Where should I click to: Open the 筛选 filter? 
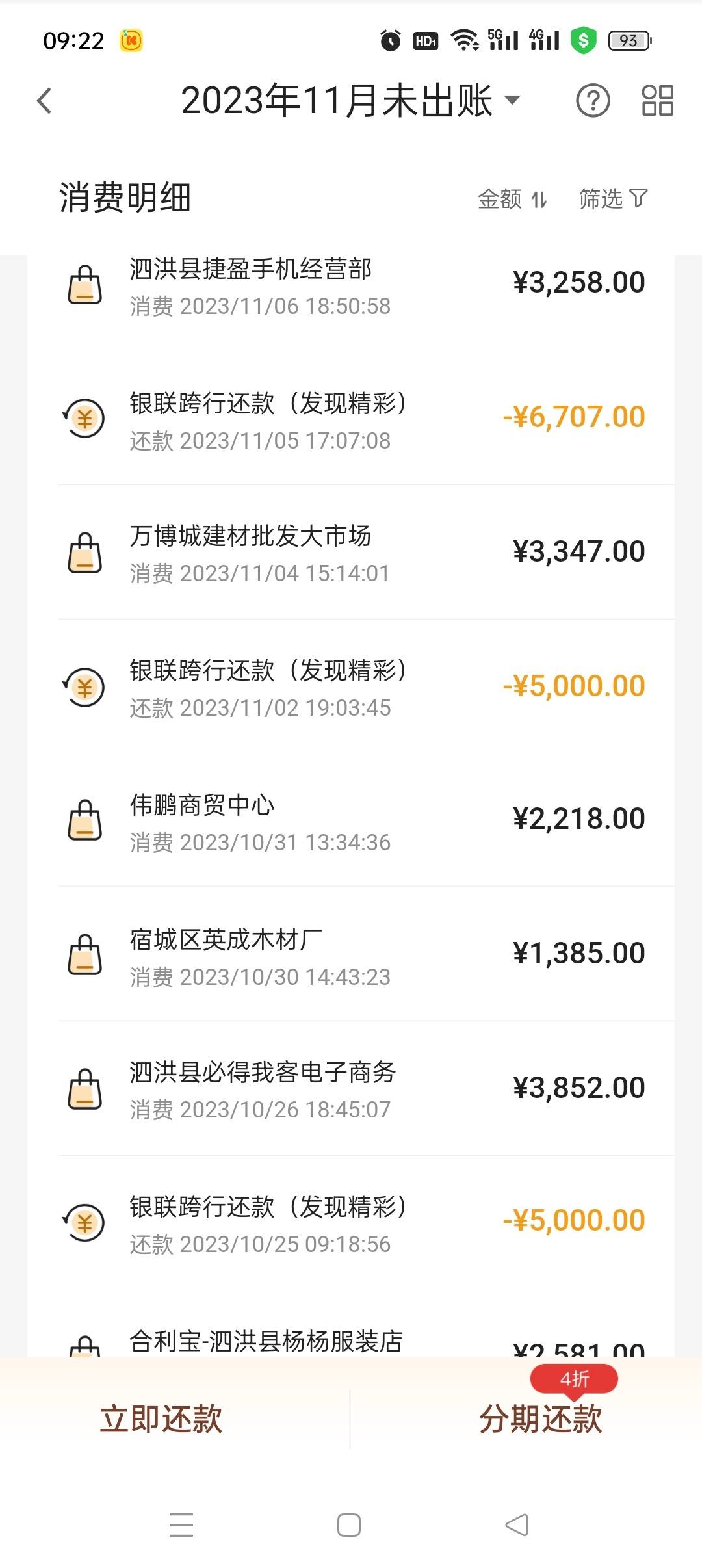pos(613,199)
